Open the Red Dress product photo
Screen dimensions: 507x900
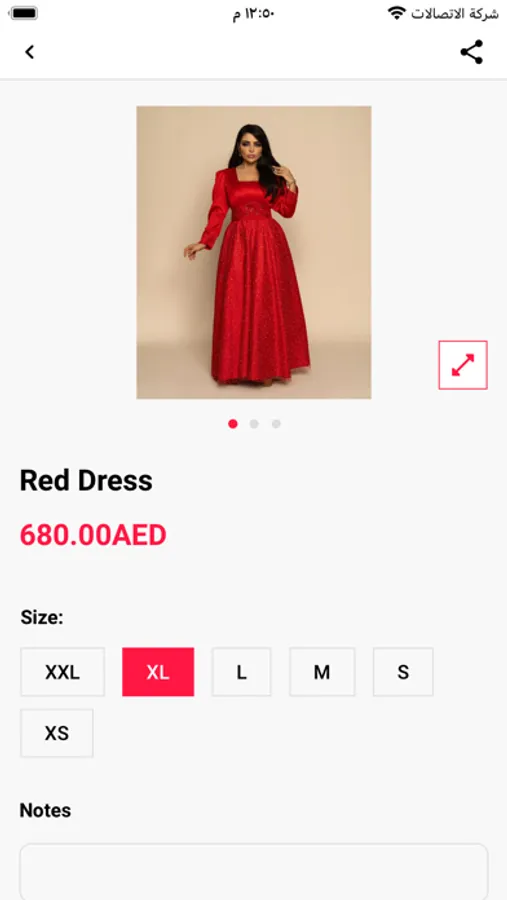[x=254, y=252]
